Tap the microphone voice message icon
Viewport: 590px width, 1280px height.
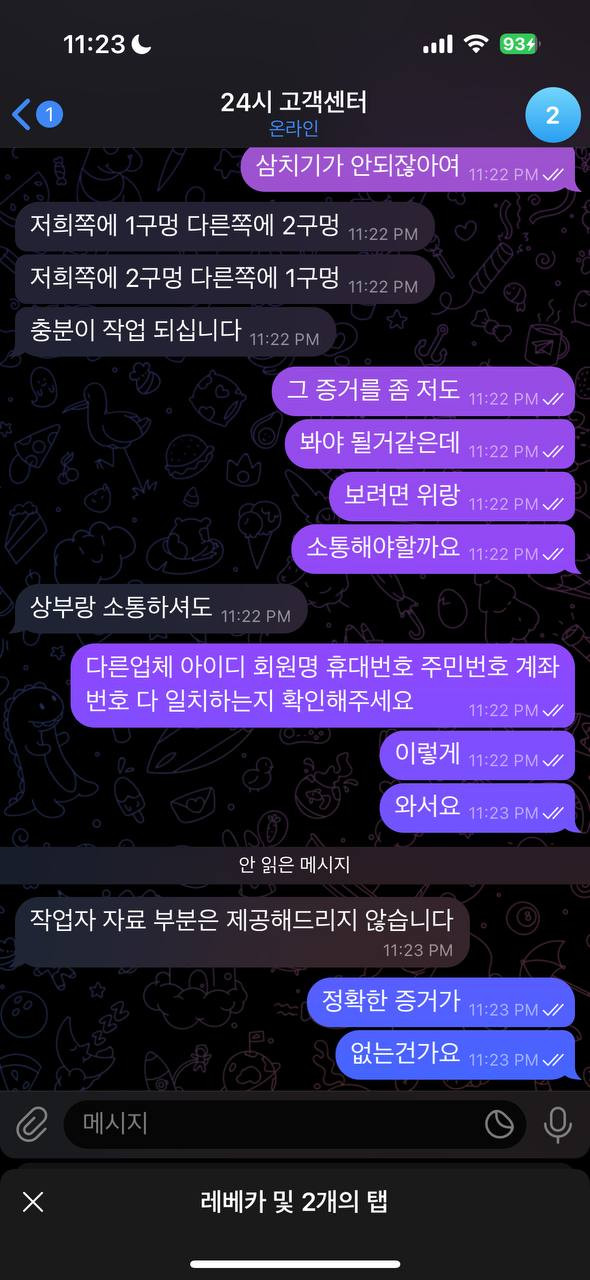coord(558,1124)
